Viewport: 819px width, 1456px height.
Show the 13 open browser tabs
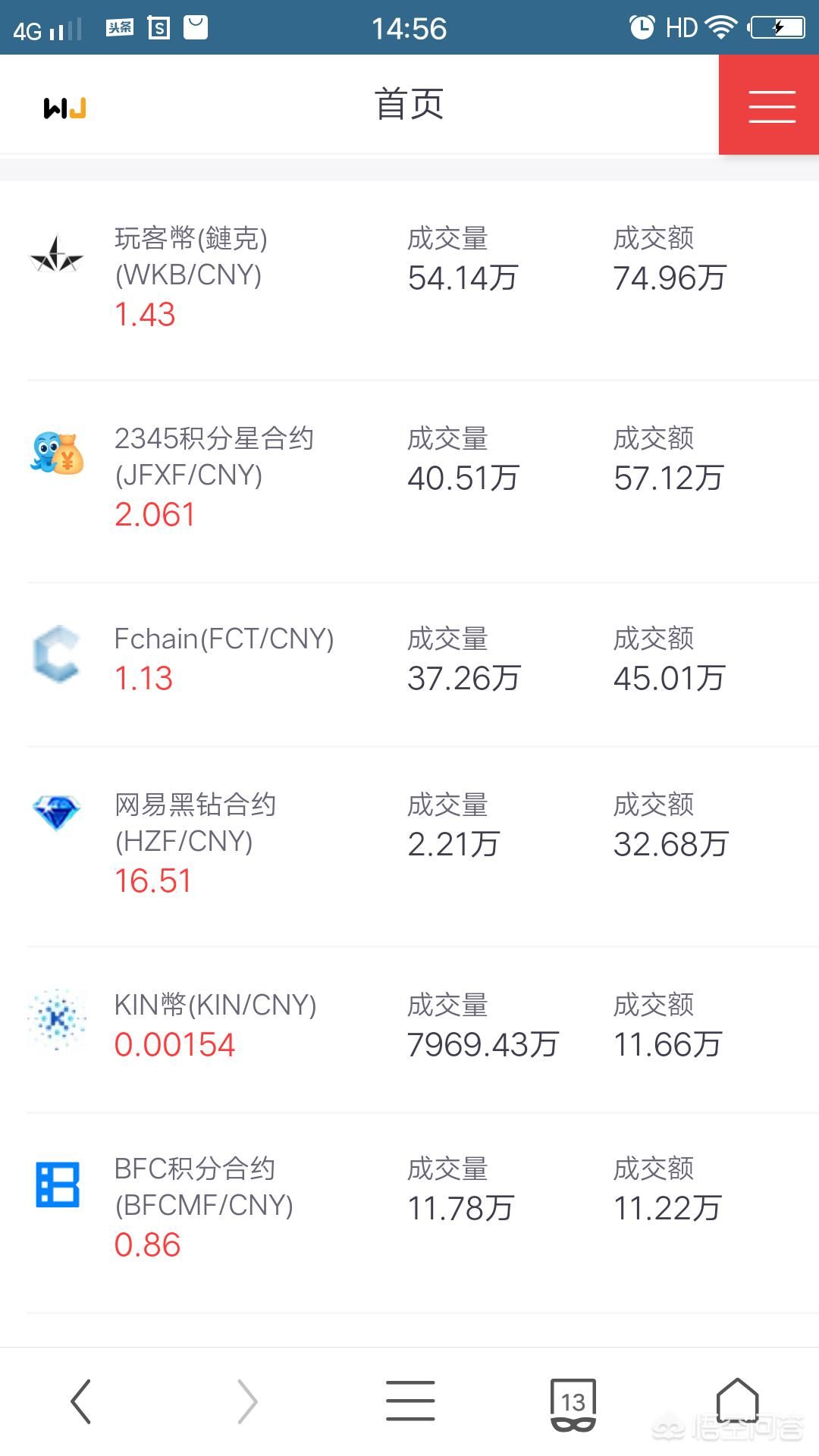click(x=573, y=1404)
